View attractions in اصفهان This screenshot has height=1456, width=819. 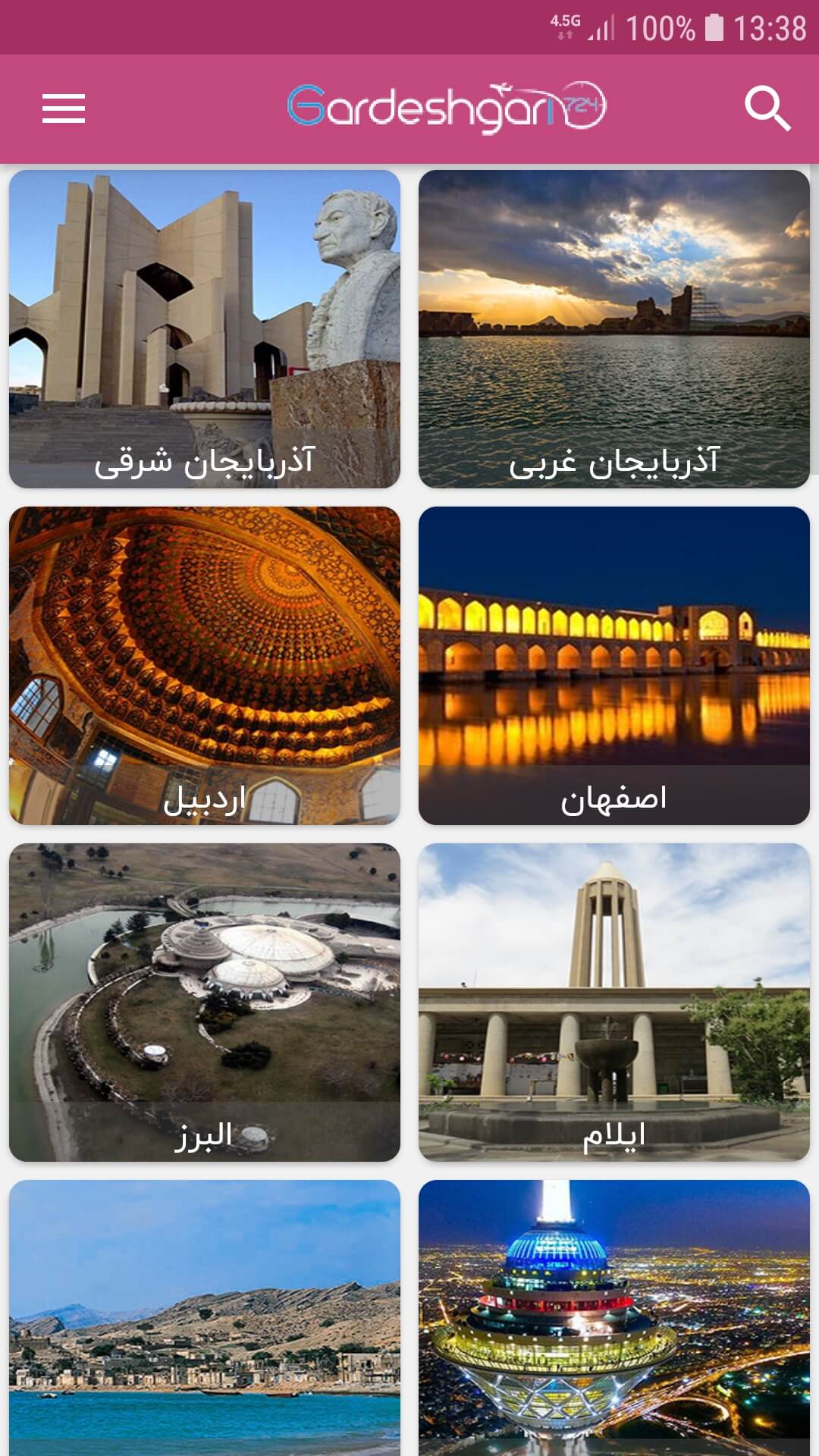[614, 667]
